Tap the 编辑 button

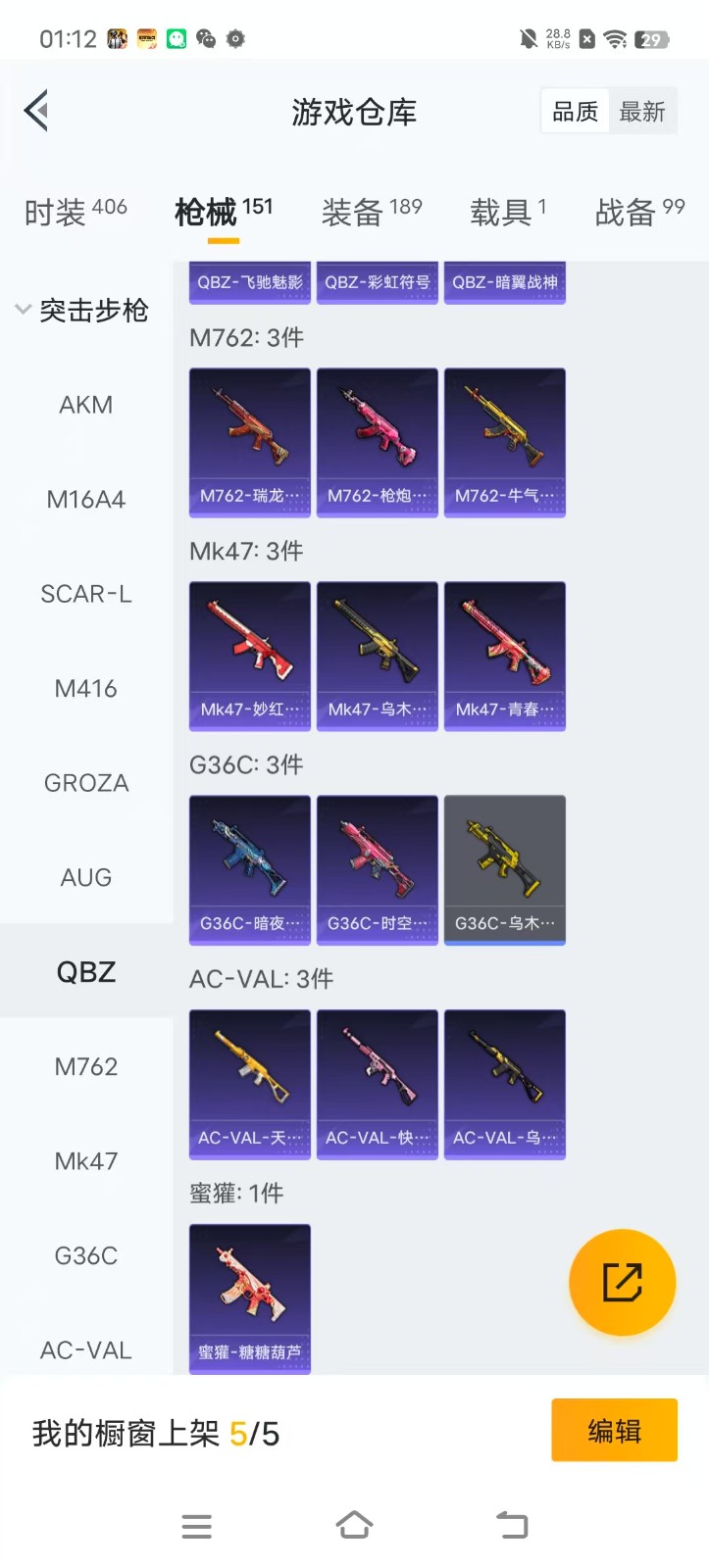coord(614,1431)
